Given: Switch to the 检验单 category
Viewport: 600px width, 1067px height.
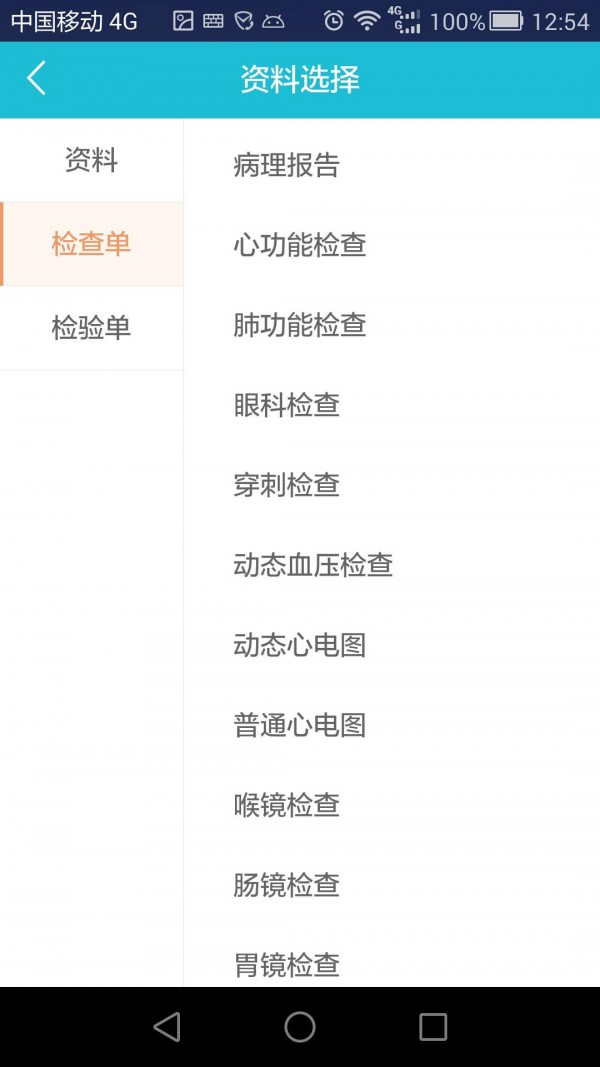Looking at the screenshot, I should point(91,328).
